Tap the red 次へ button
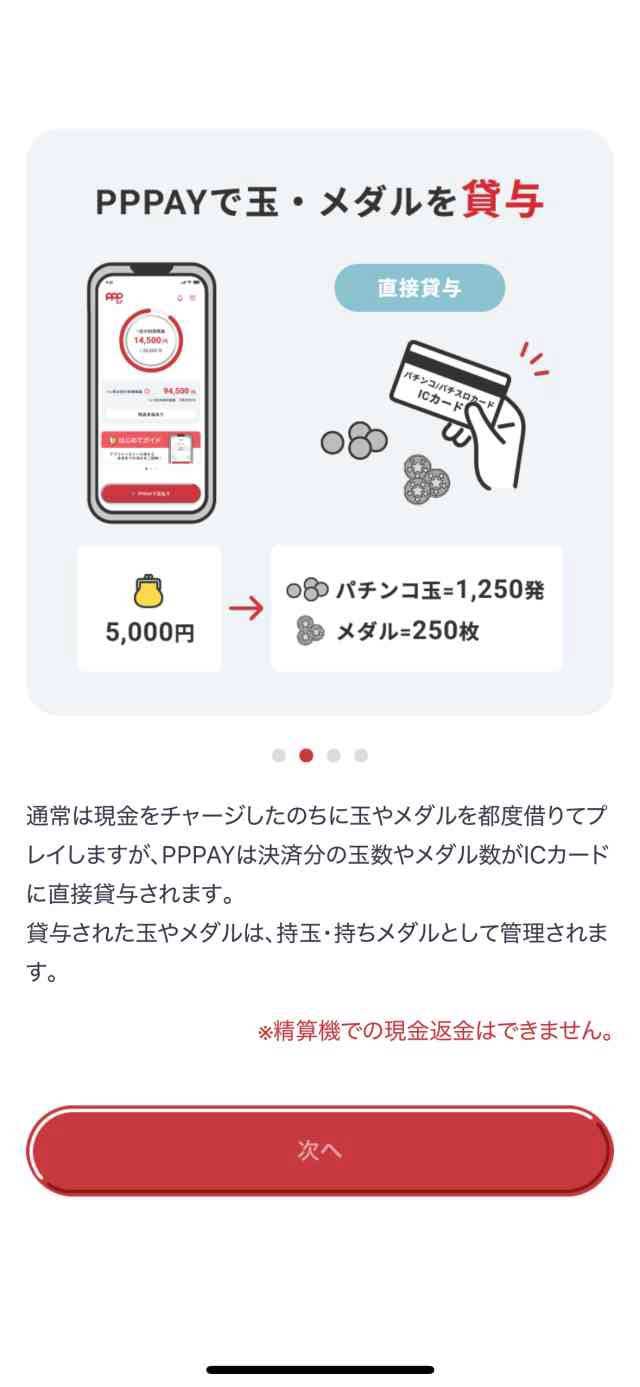The width and height of the screenshot is (640, 1387). pos(319,1150)
